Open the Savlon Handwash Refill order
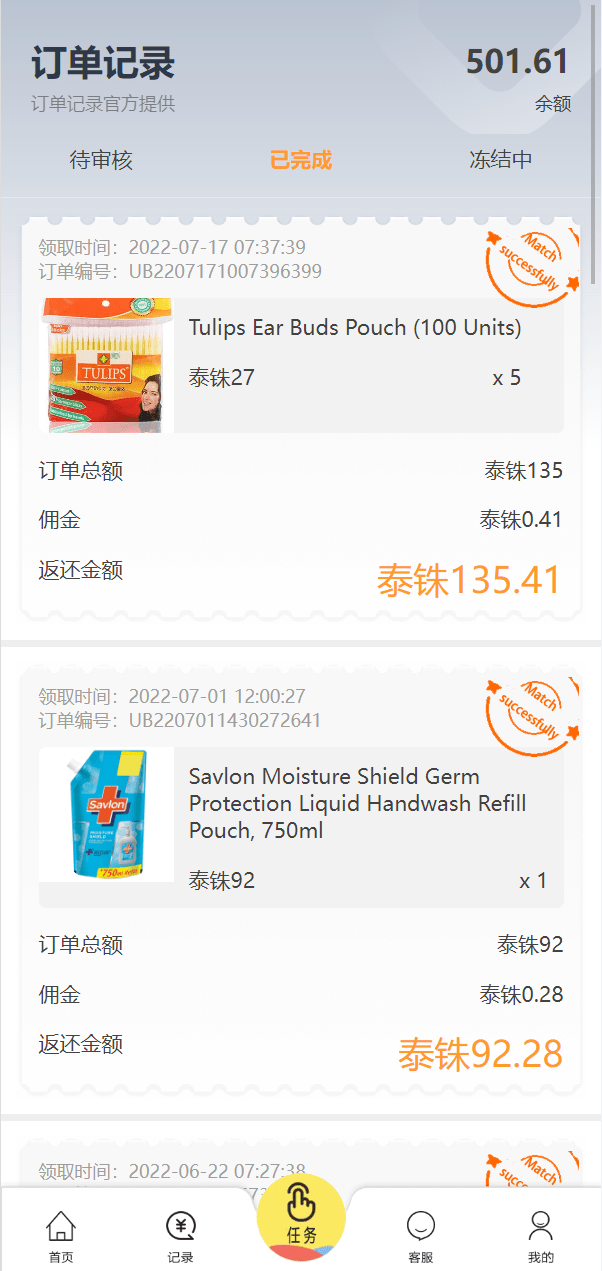Screen dimensions: 602x1271 357,803
